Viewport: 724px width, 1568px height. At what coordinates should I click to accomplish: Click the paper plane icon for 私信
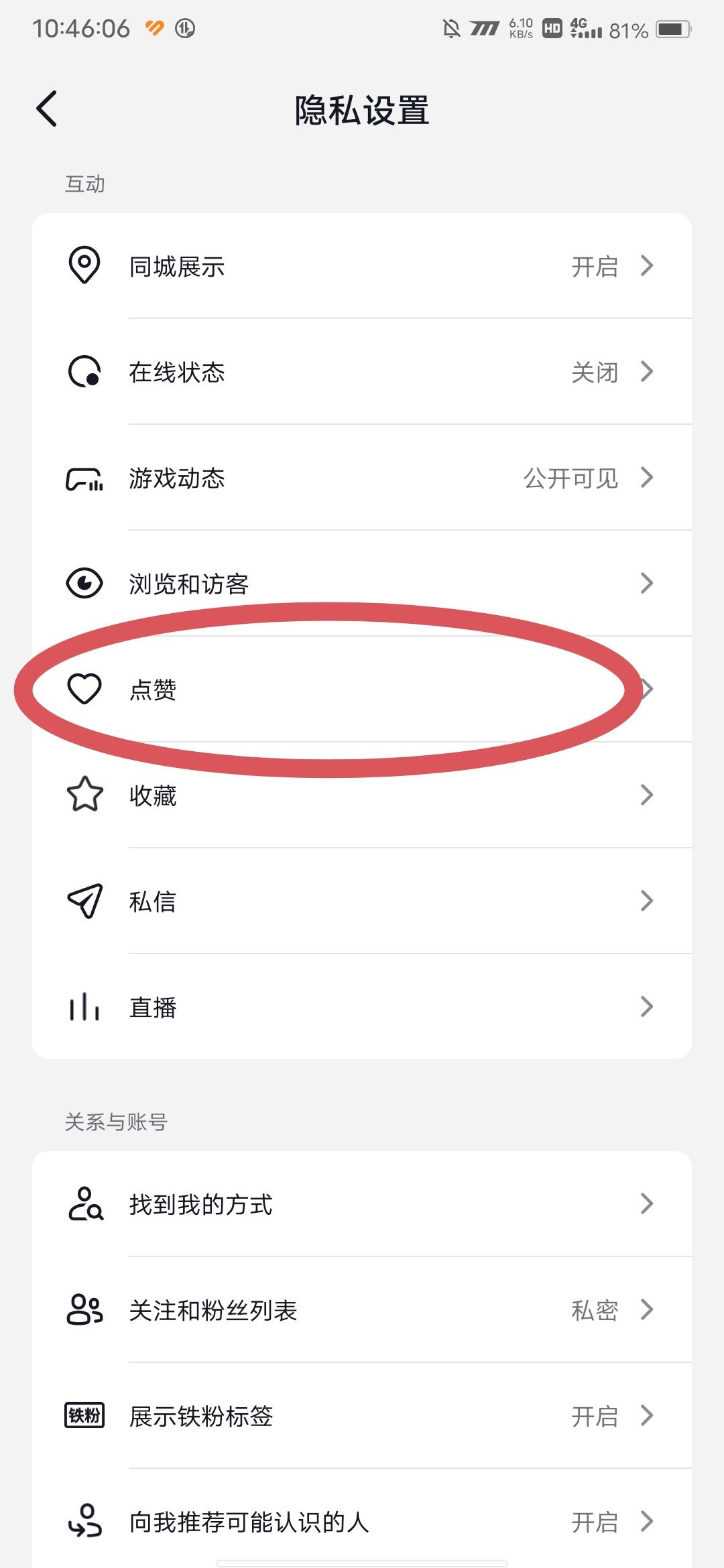pos(84,901)
